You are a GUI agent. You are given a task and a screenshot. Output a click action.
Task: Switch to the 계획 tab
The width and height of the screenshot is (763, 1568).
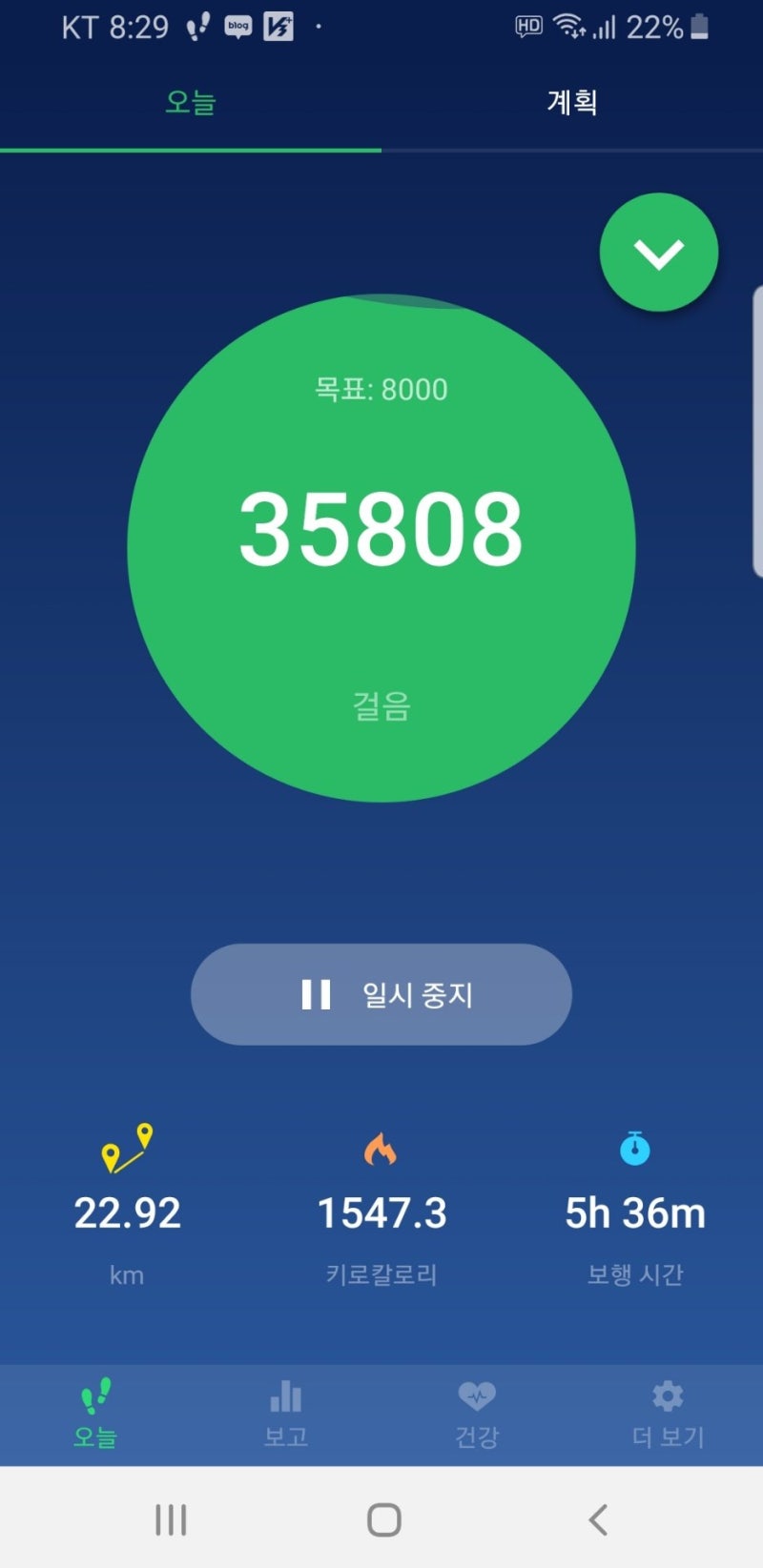click(x=572, y=102)
